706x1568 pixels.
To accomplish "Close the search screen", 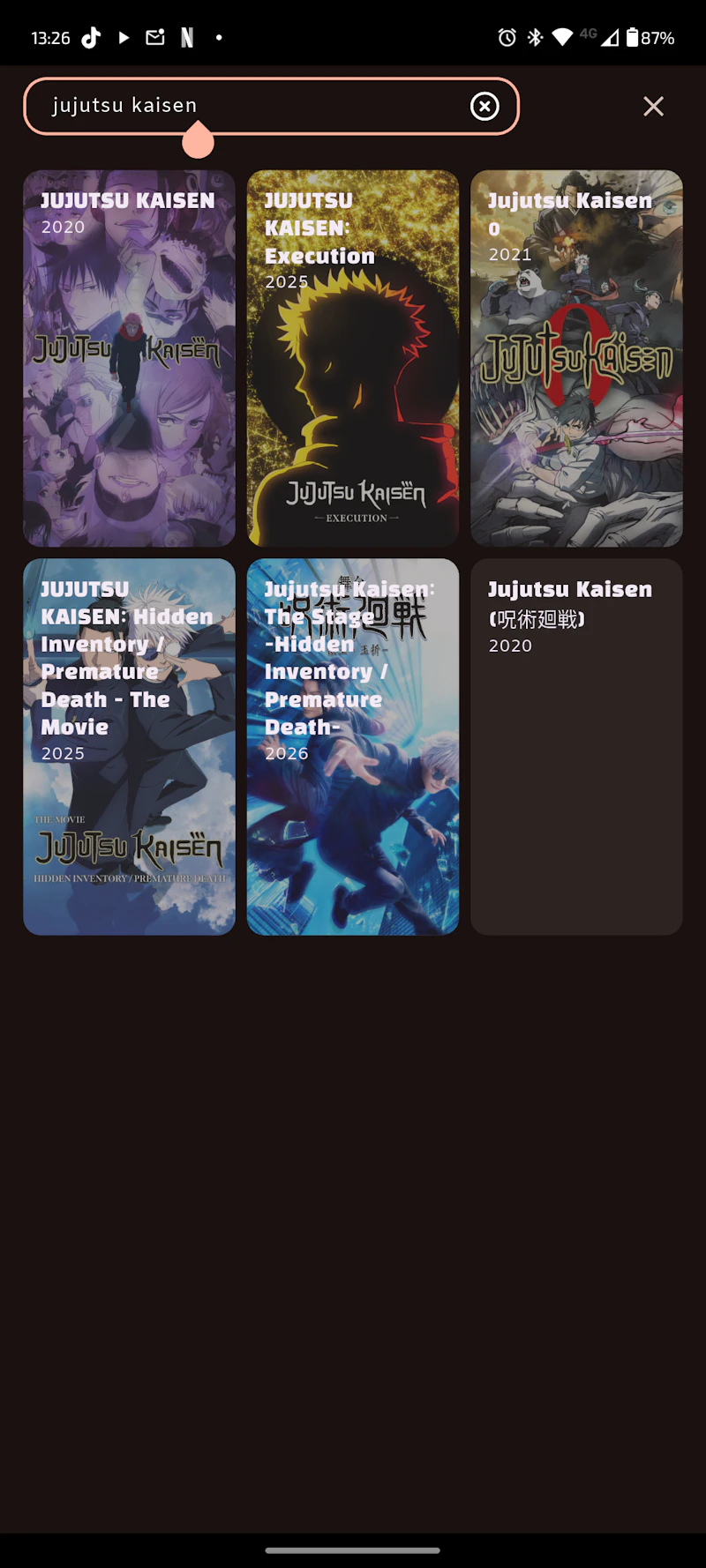I will [x=653, y=106].
